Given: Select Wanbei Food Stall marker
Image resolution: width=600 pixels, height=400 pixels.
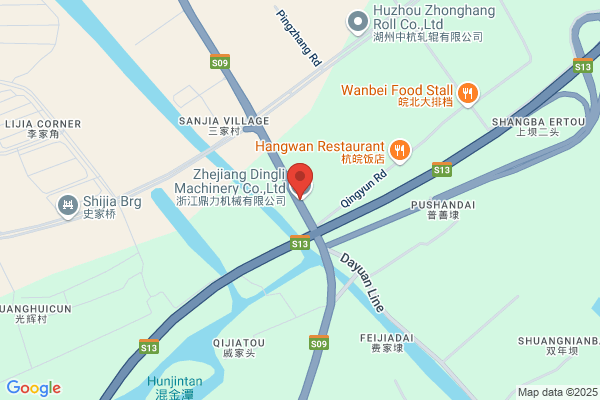Looking at the screenshot, I should pos(468,94).
